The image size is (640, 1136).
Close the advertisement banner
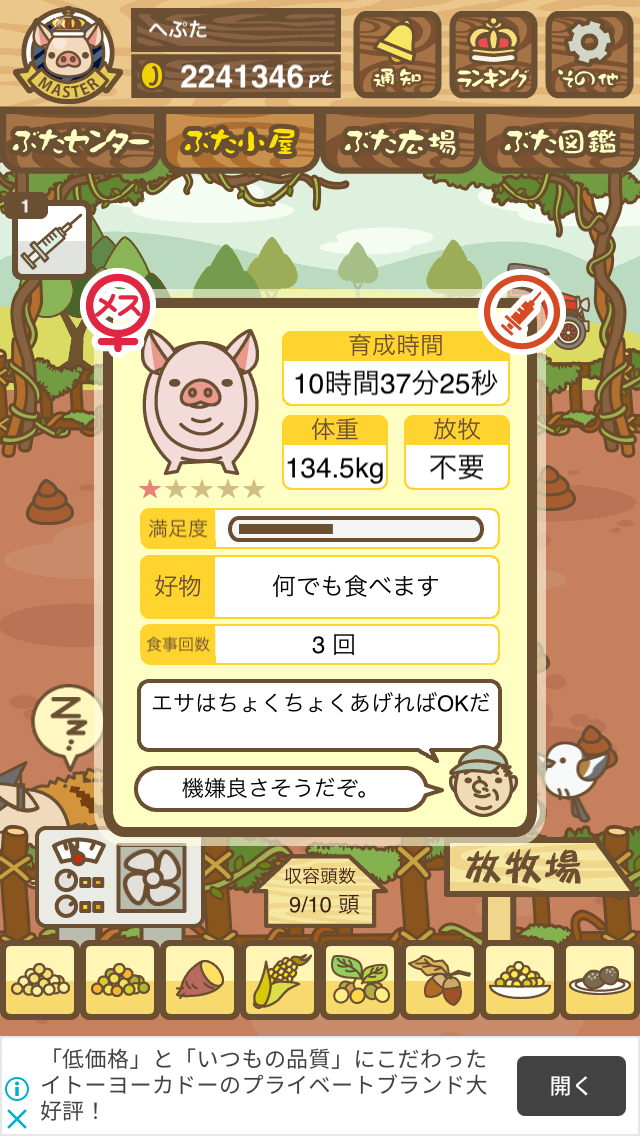(16, 1119)
